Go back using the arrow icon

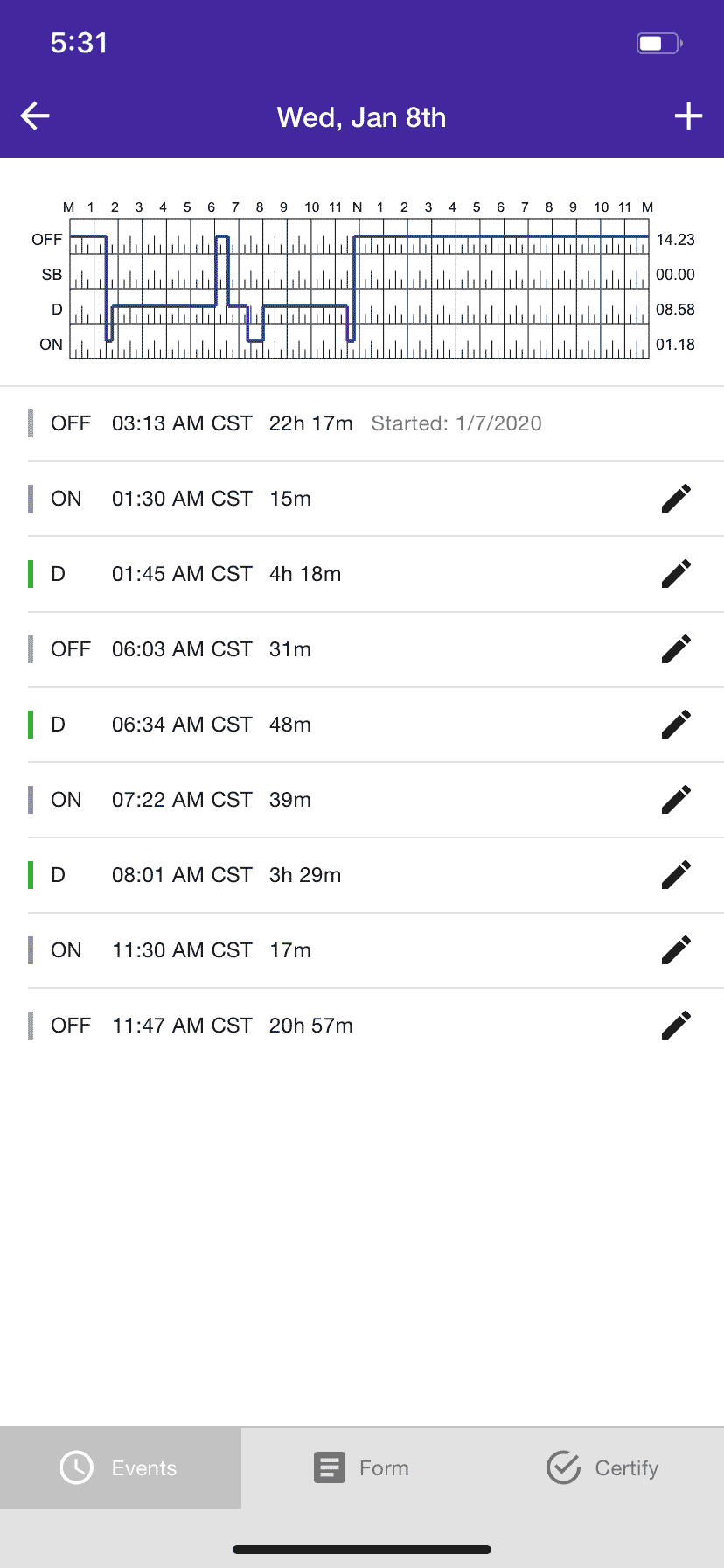point(35,115)
